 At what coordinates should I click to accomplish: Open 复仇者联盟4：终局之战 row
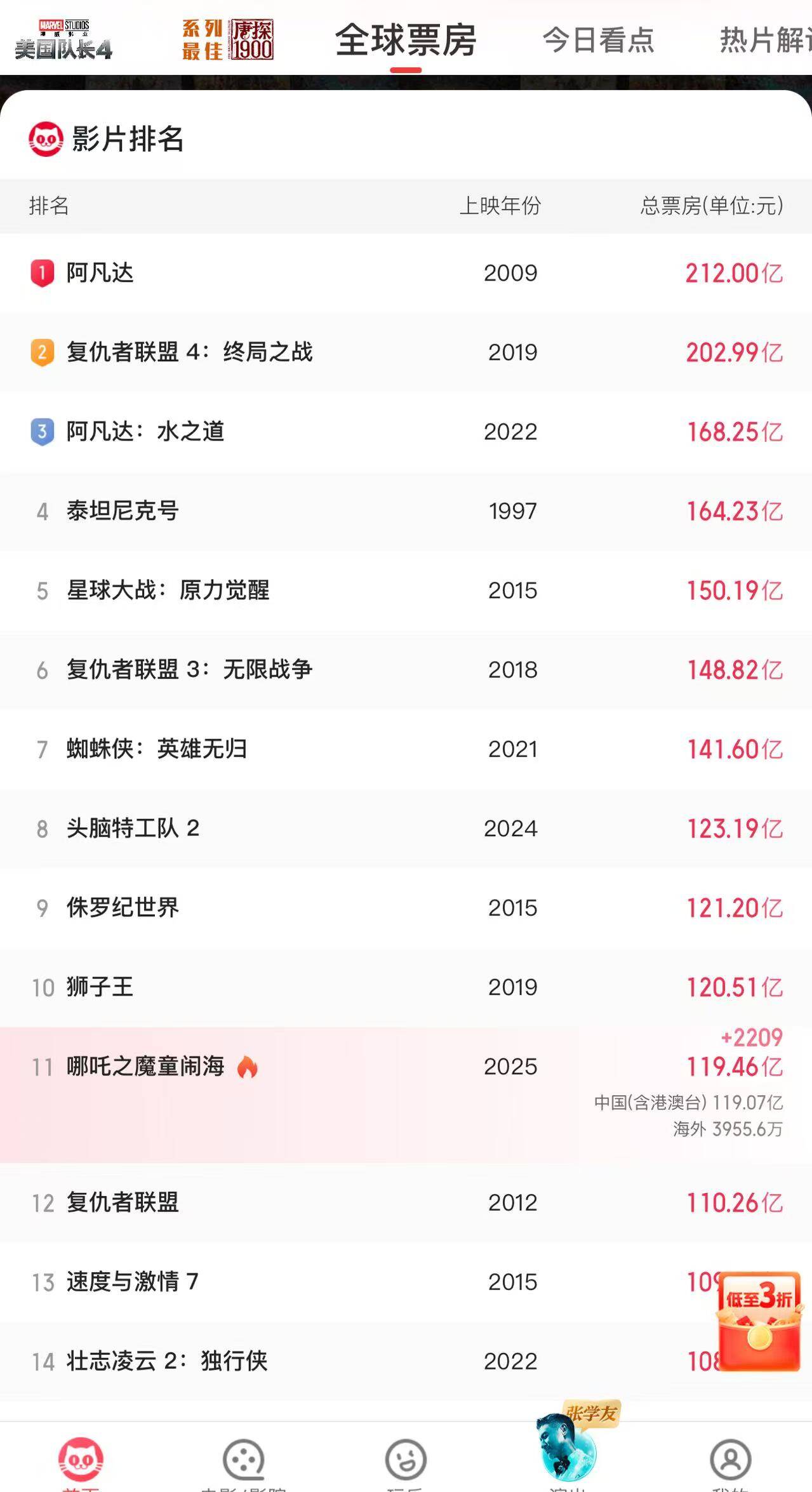pos(406,352)
